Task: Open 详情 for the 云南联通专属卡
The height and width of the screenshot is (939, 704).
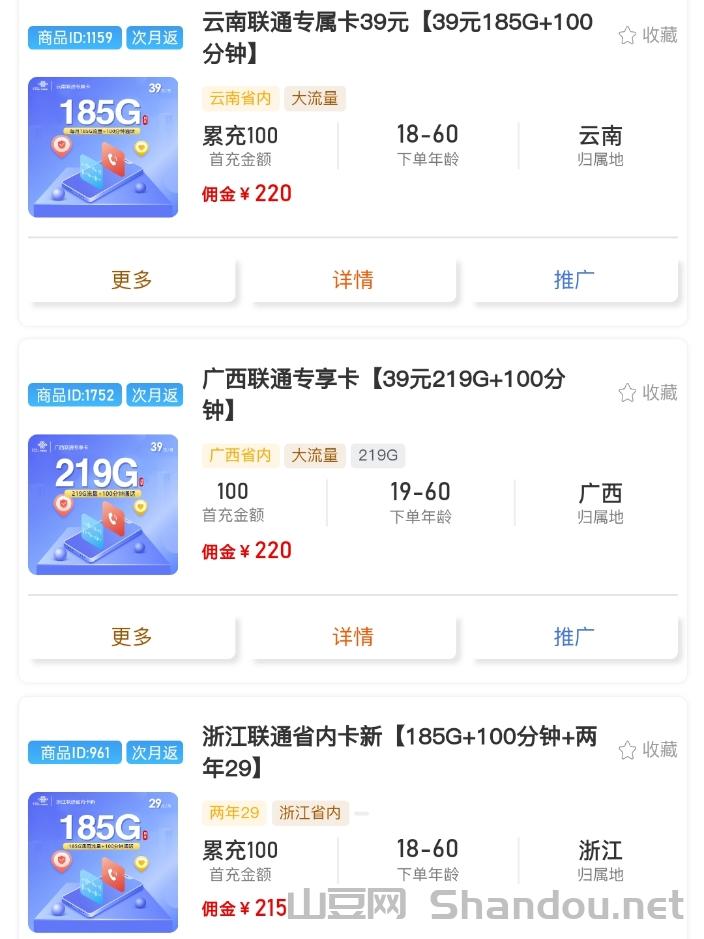Action: point(353,280)
